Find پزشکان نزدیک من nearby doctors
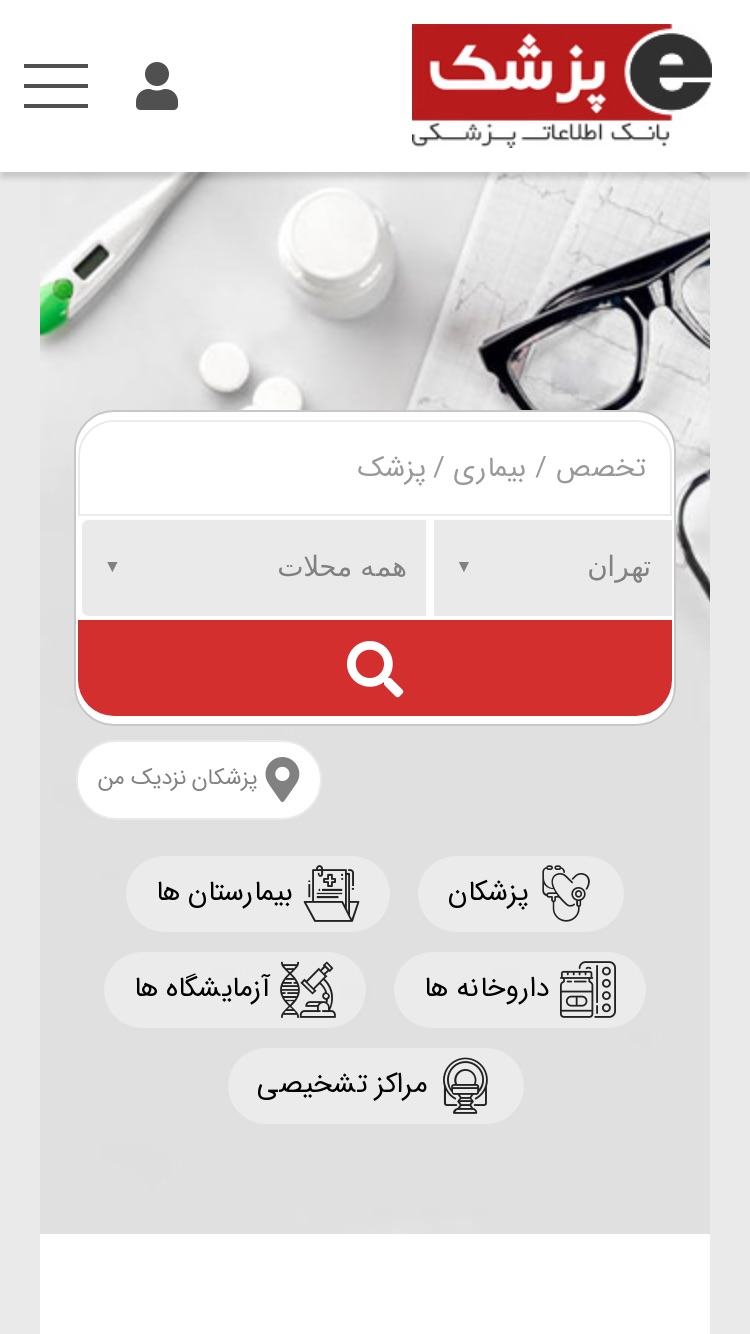750x1334 pixels. click(x=199, y=779)
